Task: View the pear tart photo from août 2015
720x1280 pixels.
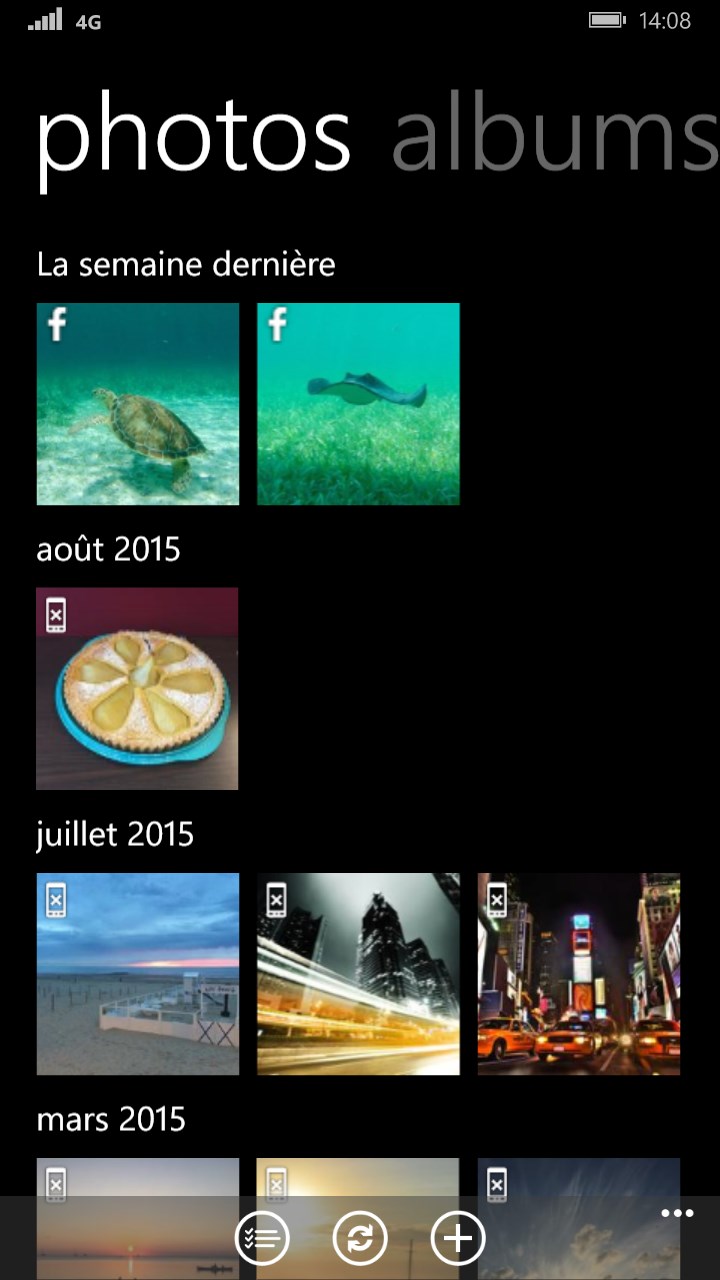Action: coord(138,689)
